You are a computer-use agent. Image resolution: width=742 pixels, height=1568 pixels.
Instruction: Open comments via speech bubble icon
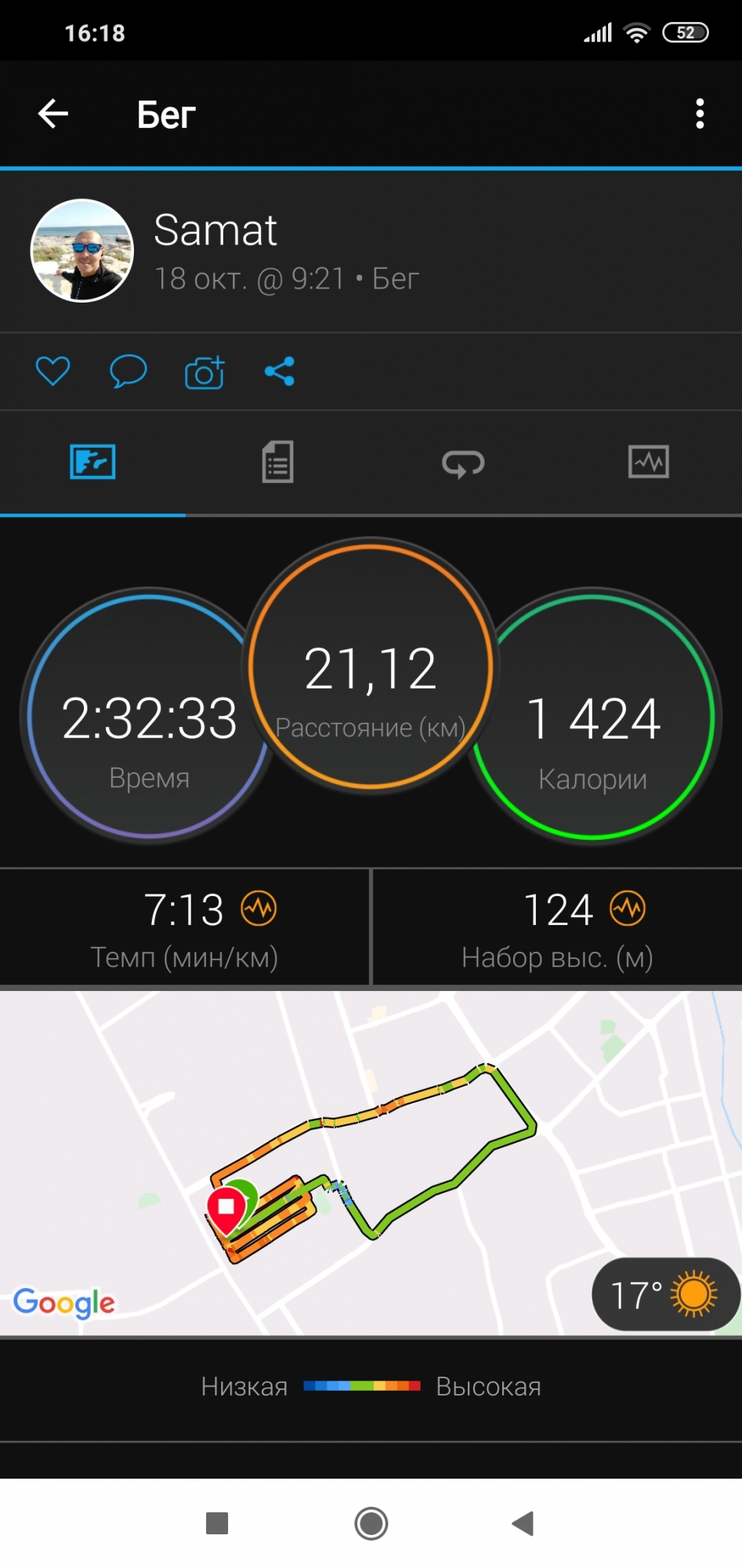128,371
